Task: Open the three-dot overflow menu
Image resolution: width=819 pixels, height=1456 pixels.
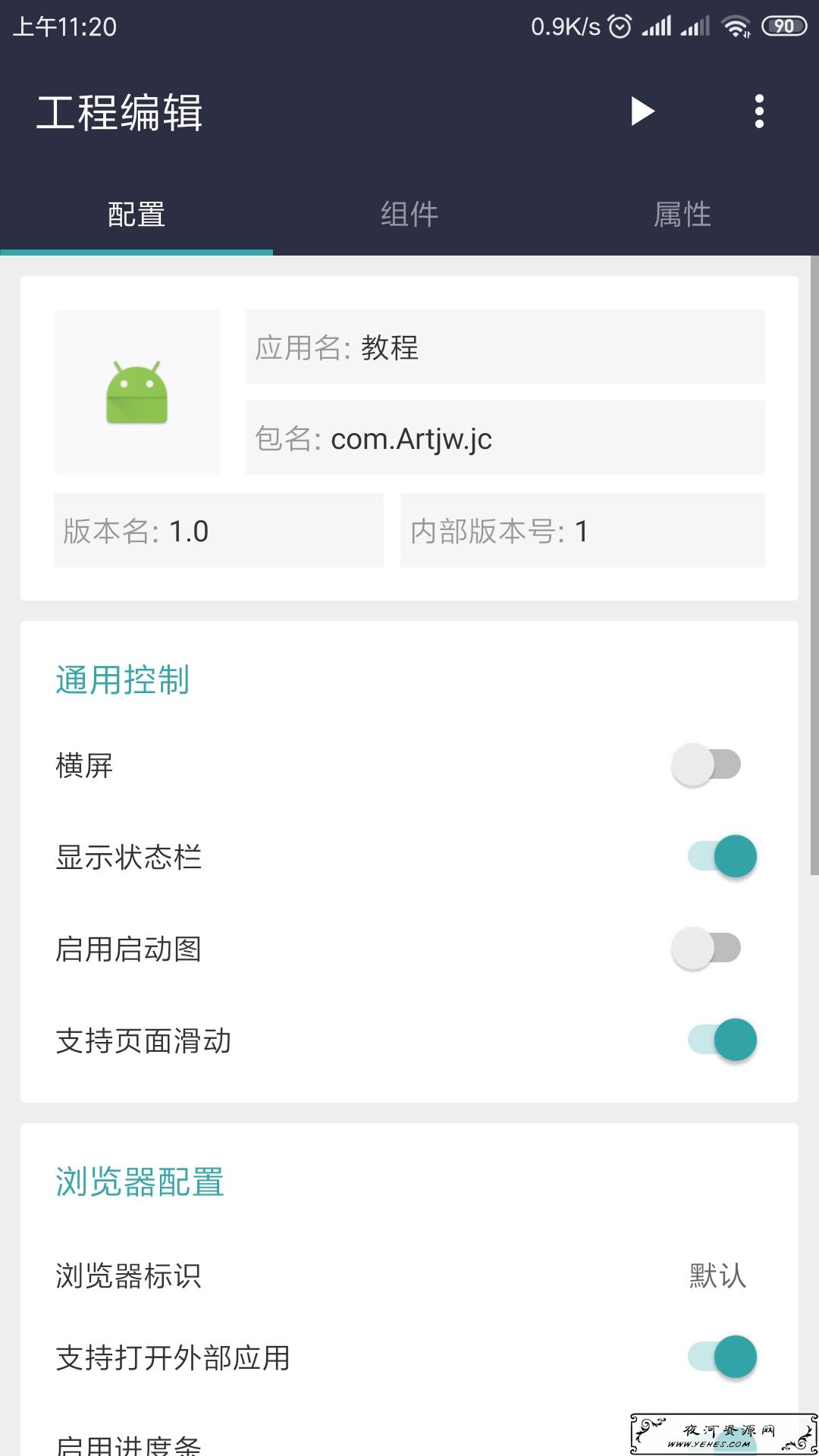Action: point(759,111)
